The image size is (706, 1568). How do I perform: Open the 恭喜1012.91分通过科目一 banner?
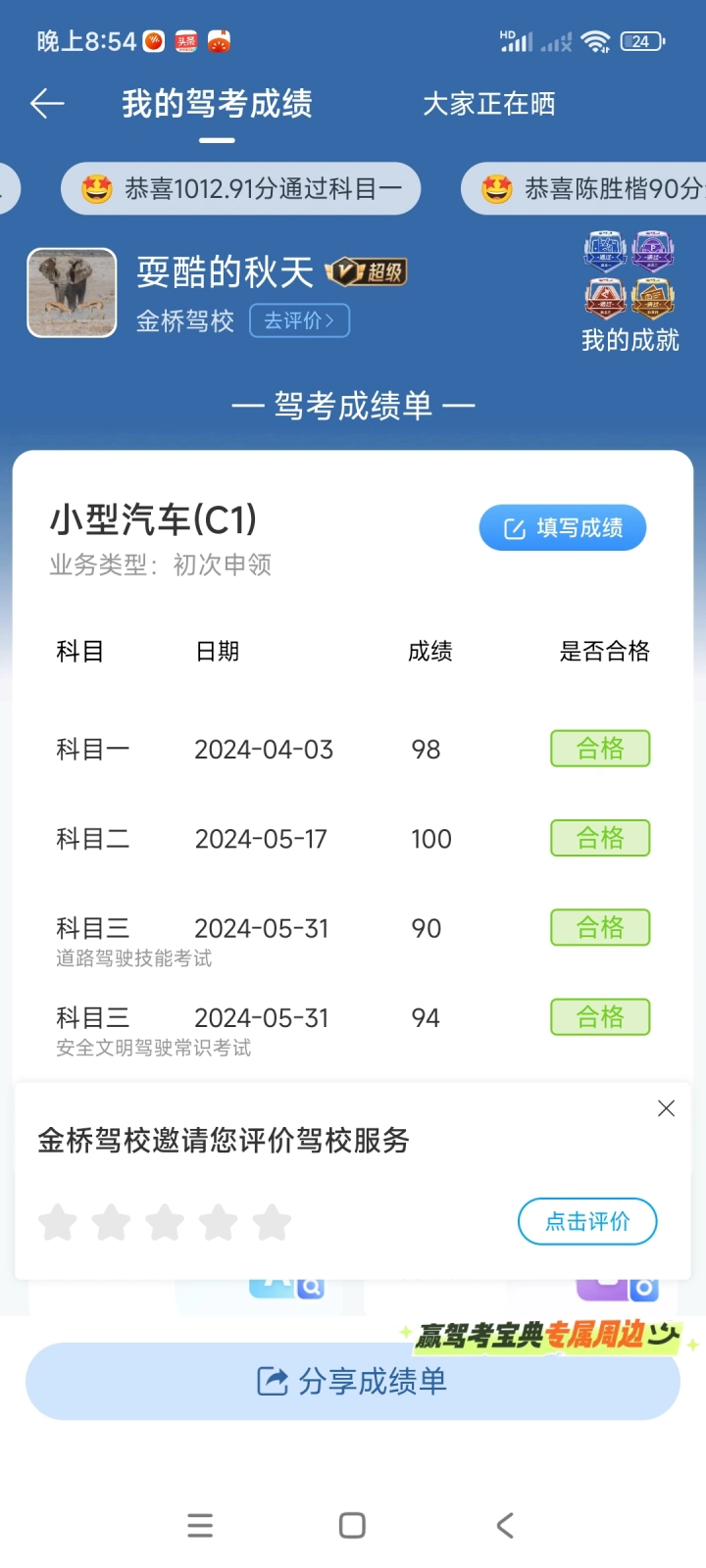241,188
